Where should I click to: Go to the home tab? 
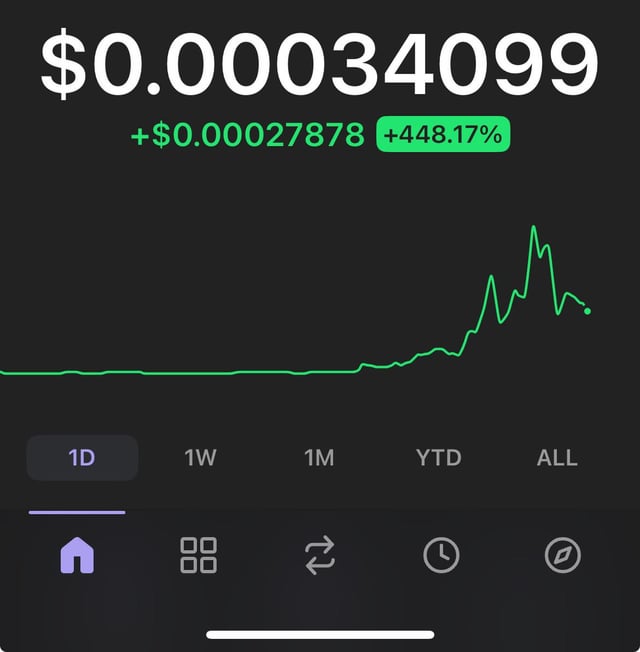pos(77,555)
